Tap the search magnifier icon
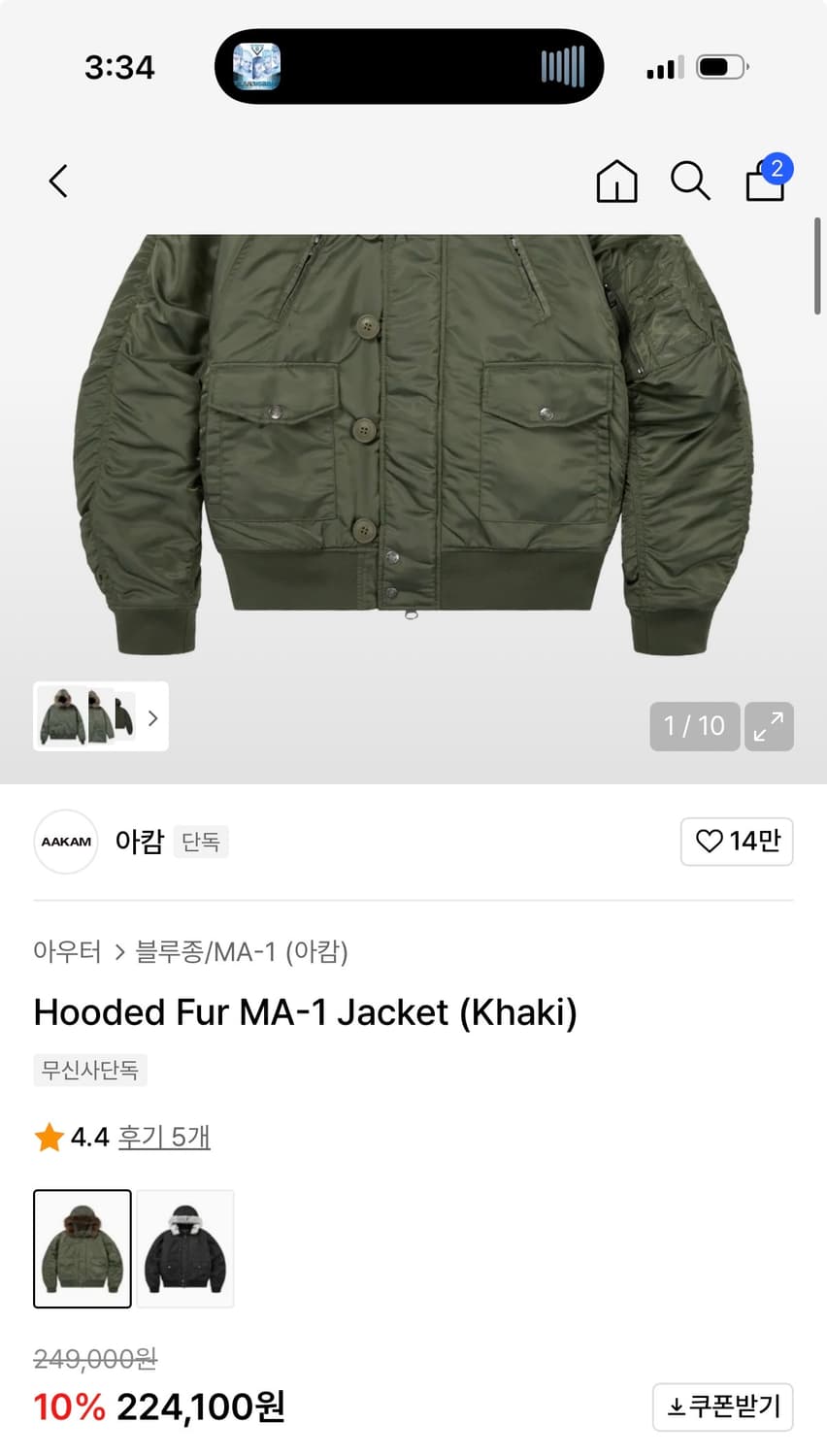This screenshot has height=1456, width=827. point(690,181)
